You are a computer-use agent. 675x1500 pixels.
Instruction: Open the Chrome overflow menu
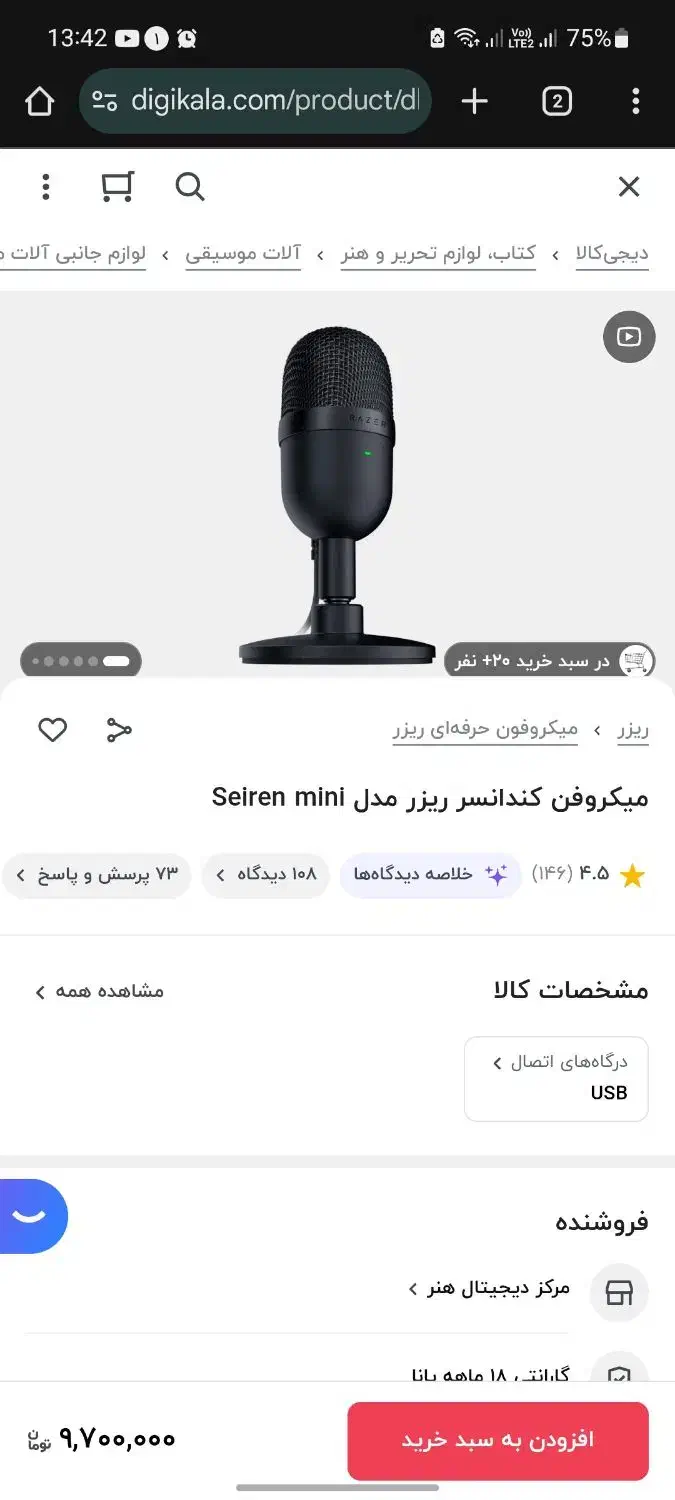636,101
